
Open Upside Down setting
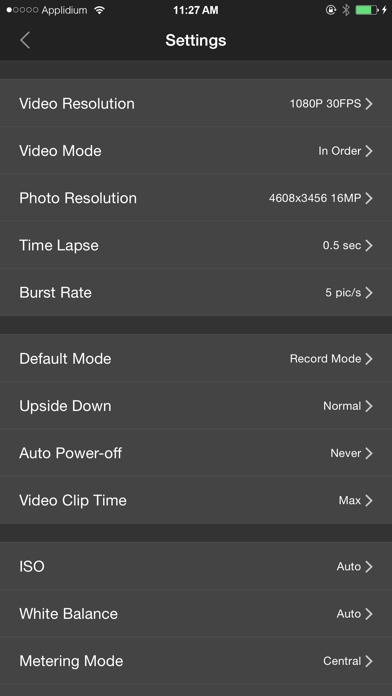click(196, 406)
